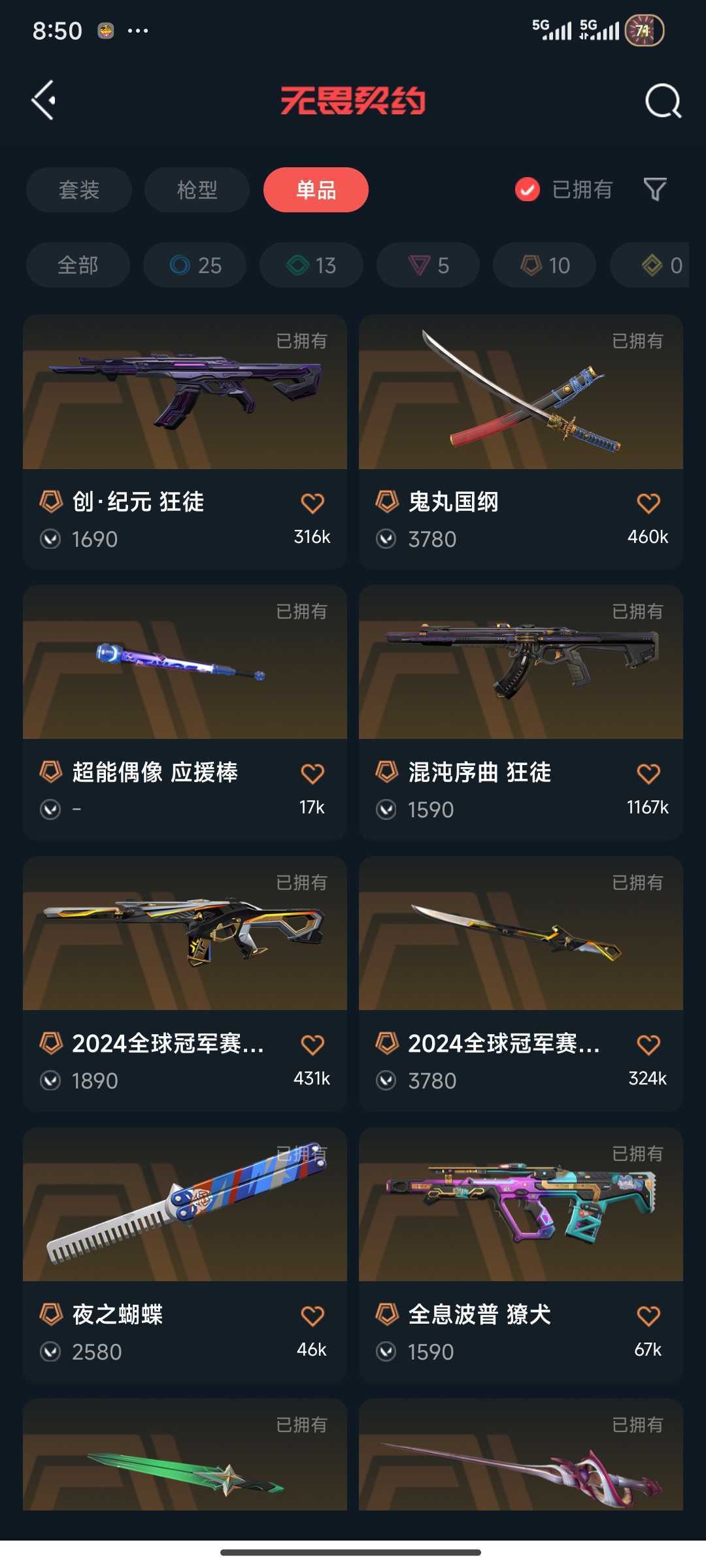The image size is (706, 1568).
Task: Like the 超能偶像 应援棒 skin
Action: click(x=312, y=774)
